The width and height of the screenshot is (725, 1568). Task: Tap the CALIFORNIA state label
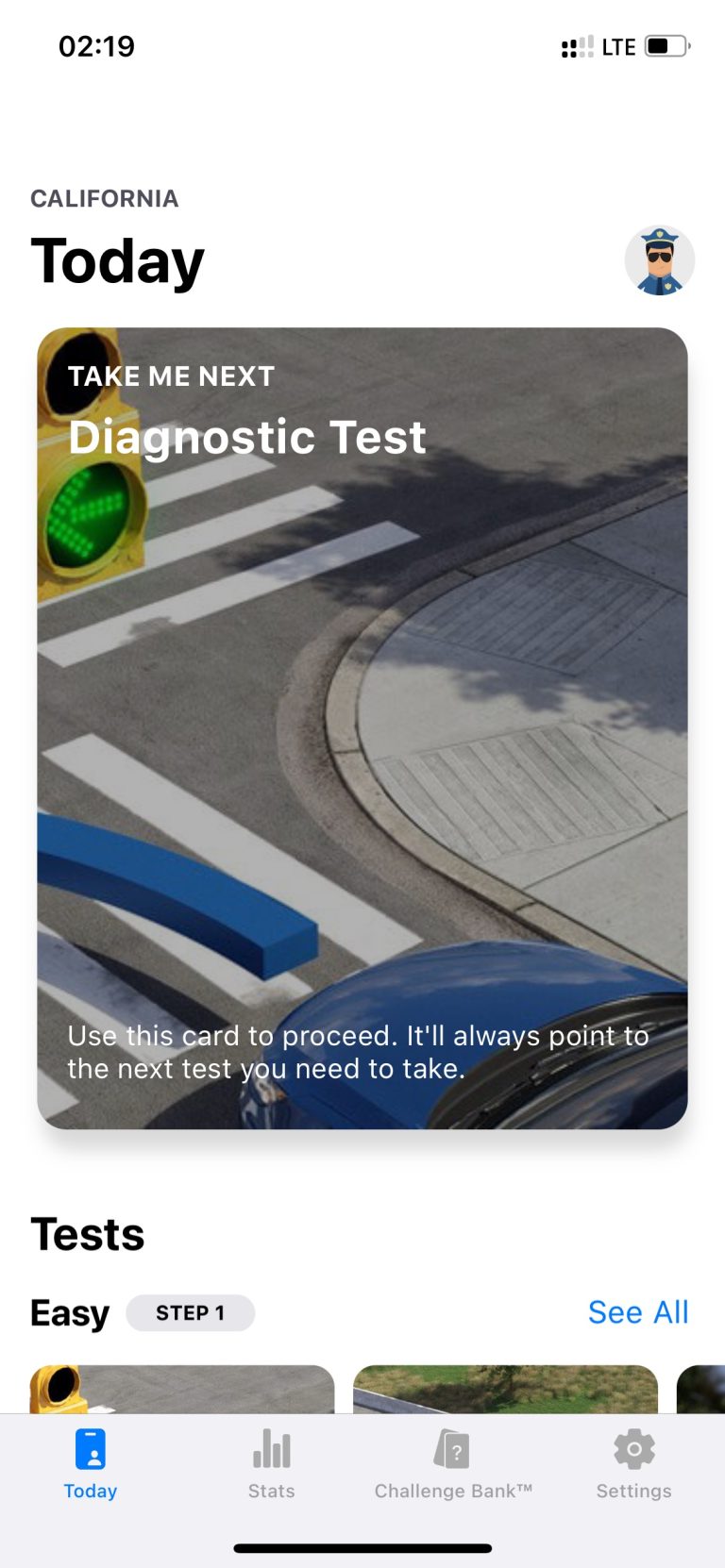pyautogui.click(x=105, y=198)
